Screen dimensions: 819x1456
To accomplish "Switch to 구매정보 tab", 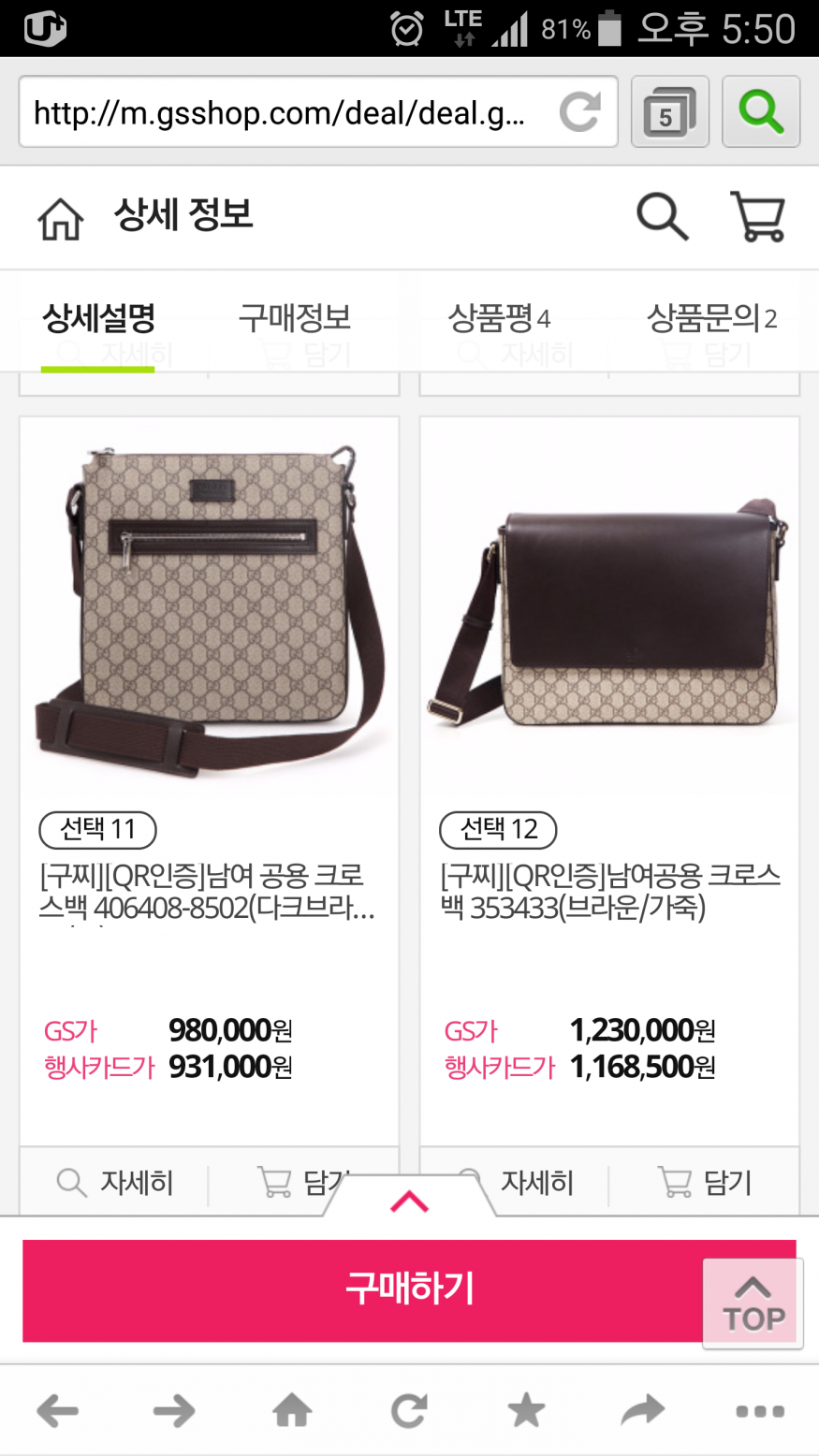I will [x=295, y=318].
